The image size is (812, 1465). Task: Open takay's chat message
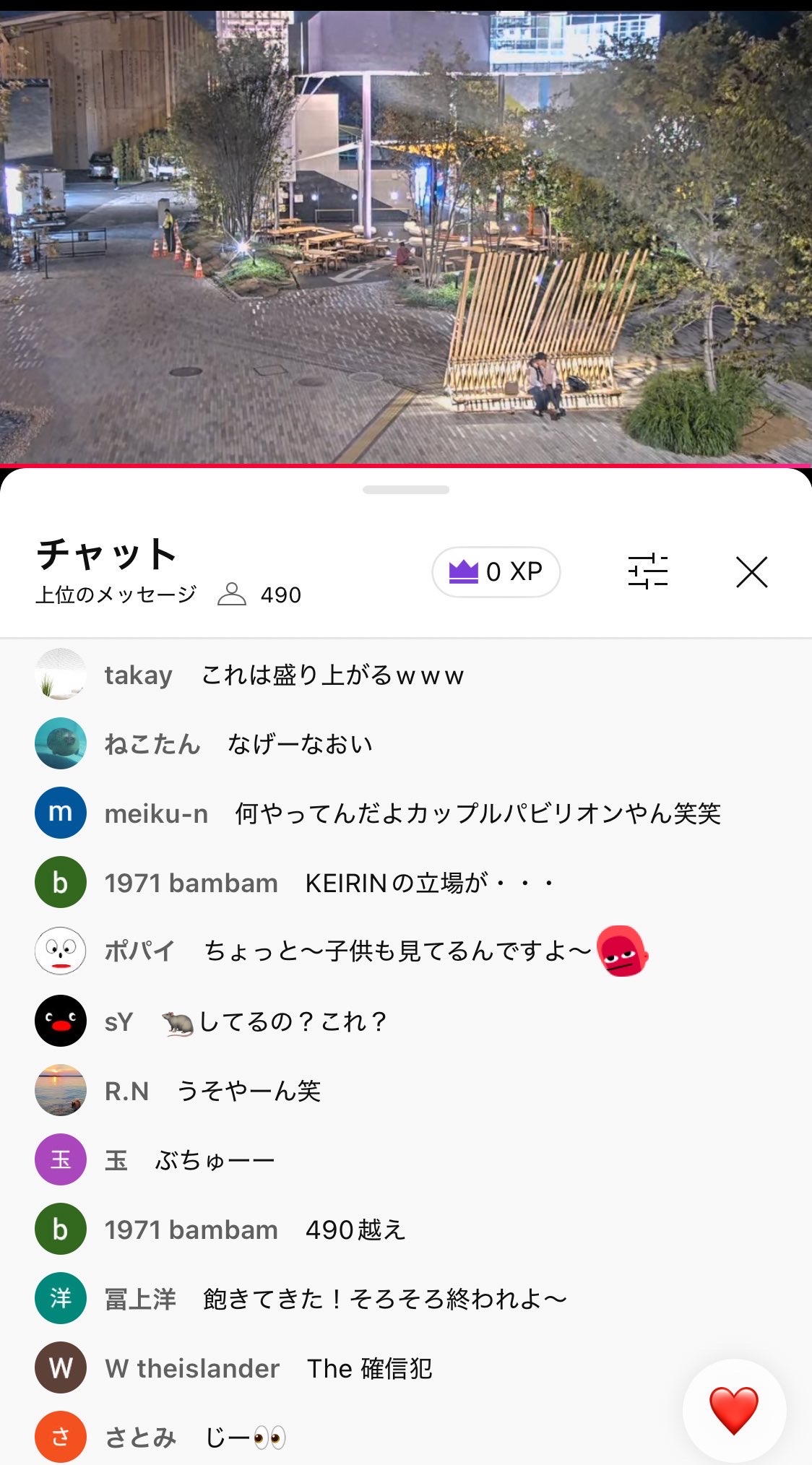[x=332, y=675]
